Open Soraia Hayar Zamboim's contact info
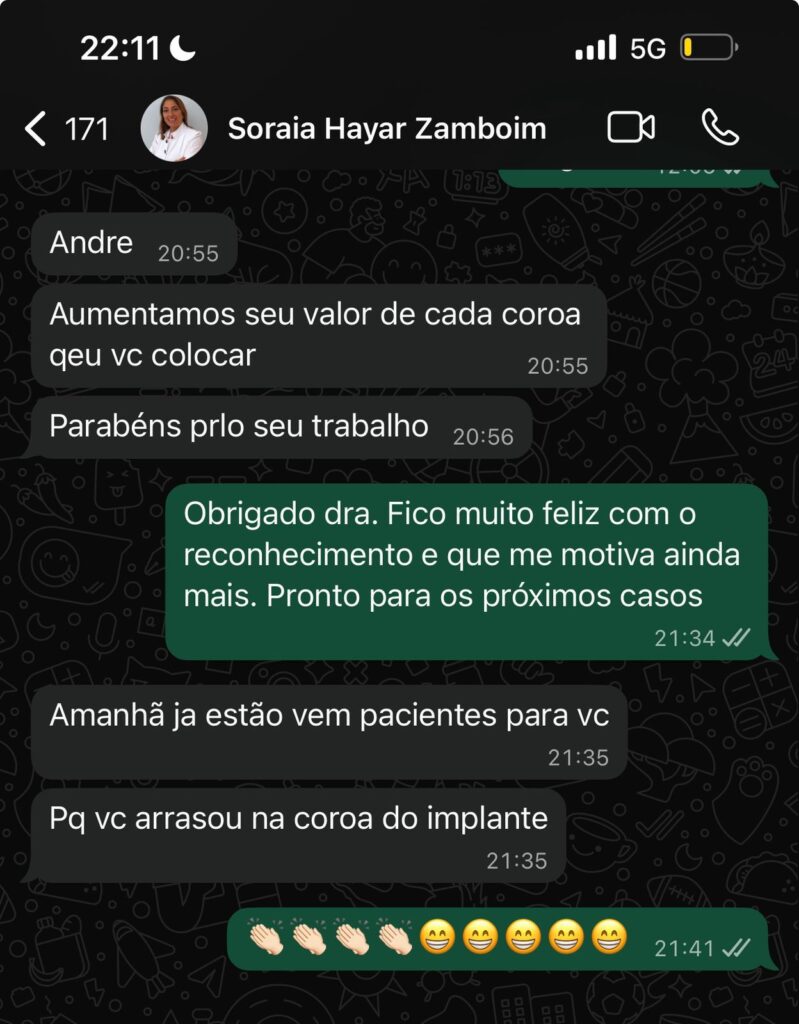 pos(386,129)
